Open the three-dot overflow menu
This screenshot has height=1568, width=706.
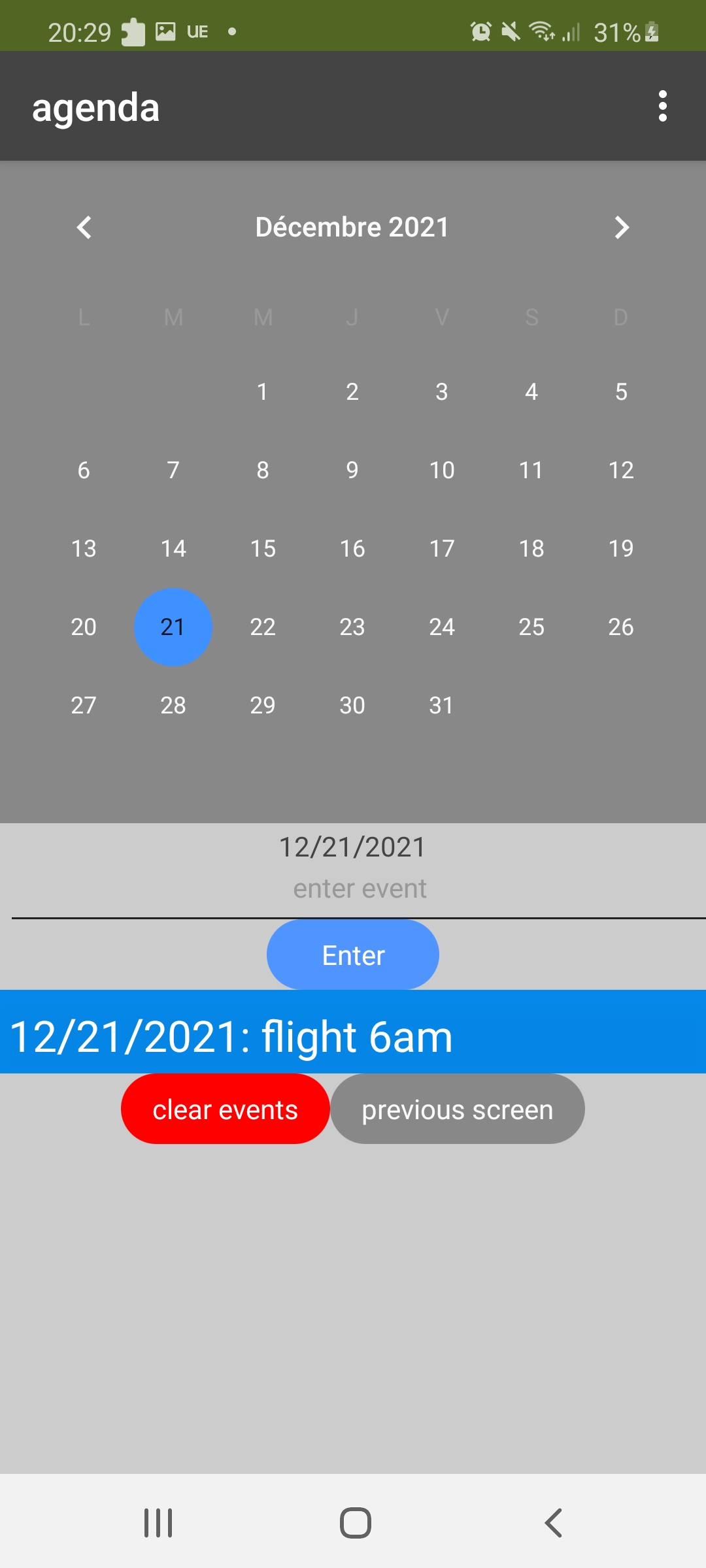click(662, 106)
